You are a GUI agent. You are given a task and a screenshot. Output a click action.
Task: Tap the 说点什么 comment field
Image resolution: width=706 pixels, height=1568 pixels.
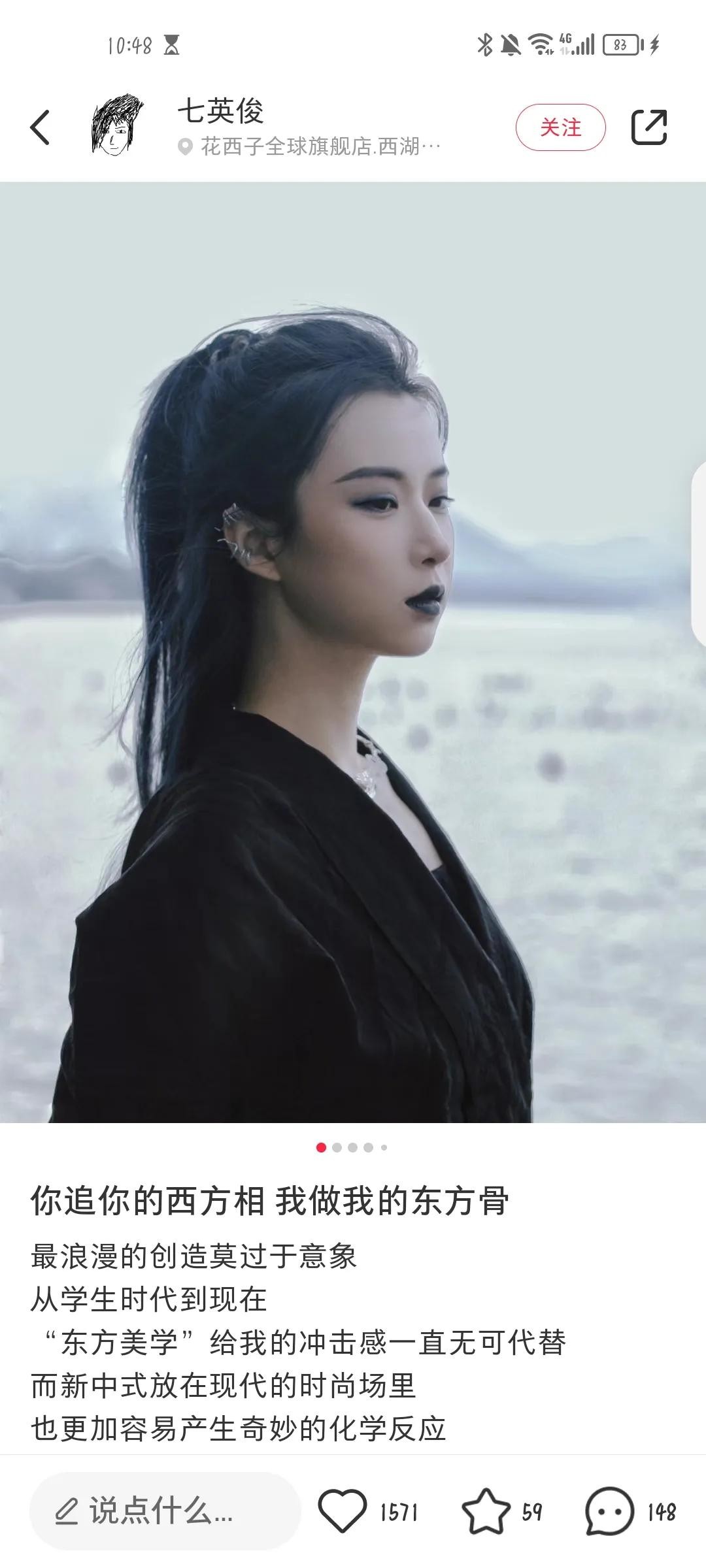[x=163, y=1511]
